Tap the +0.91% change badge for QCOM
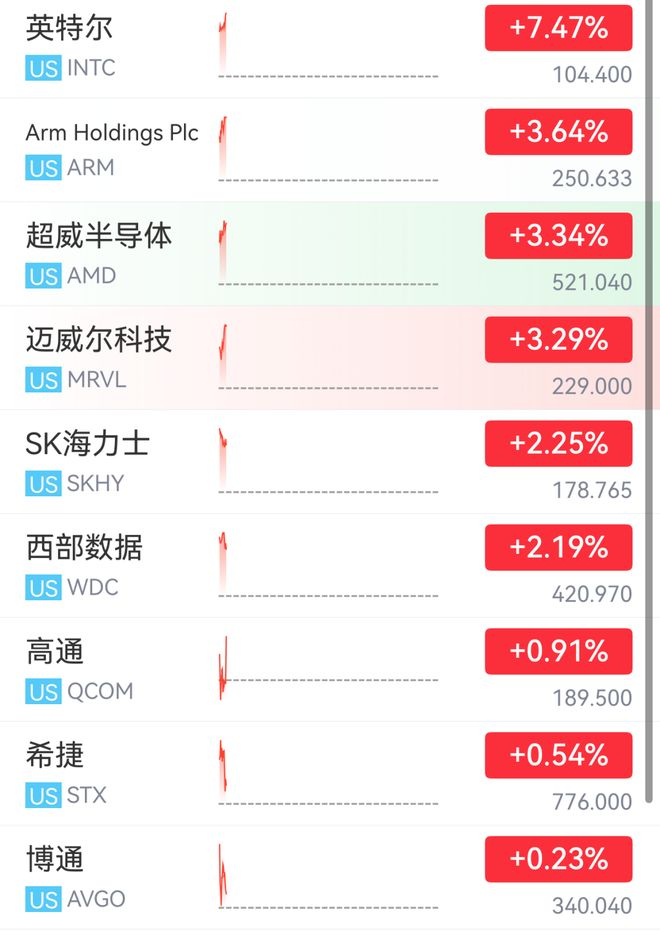This screenshot has width=660, height=931. point(559,651)
